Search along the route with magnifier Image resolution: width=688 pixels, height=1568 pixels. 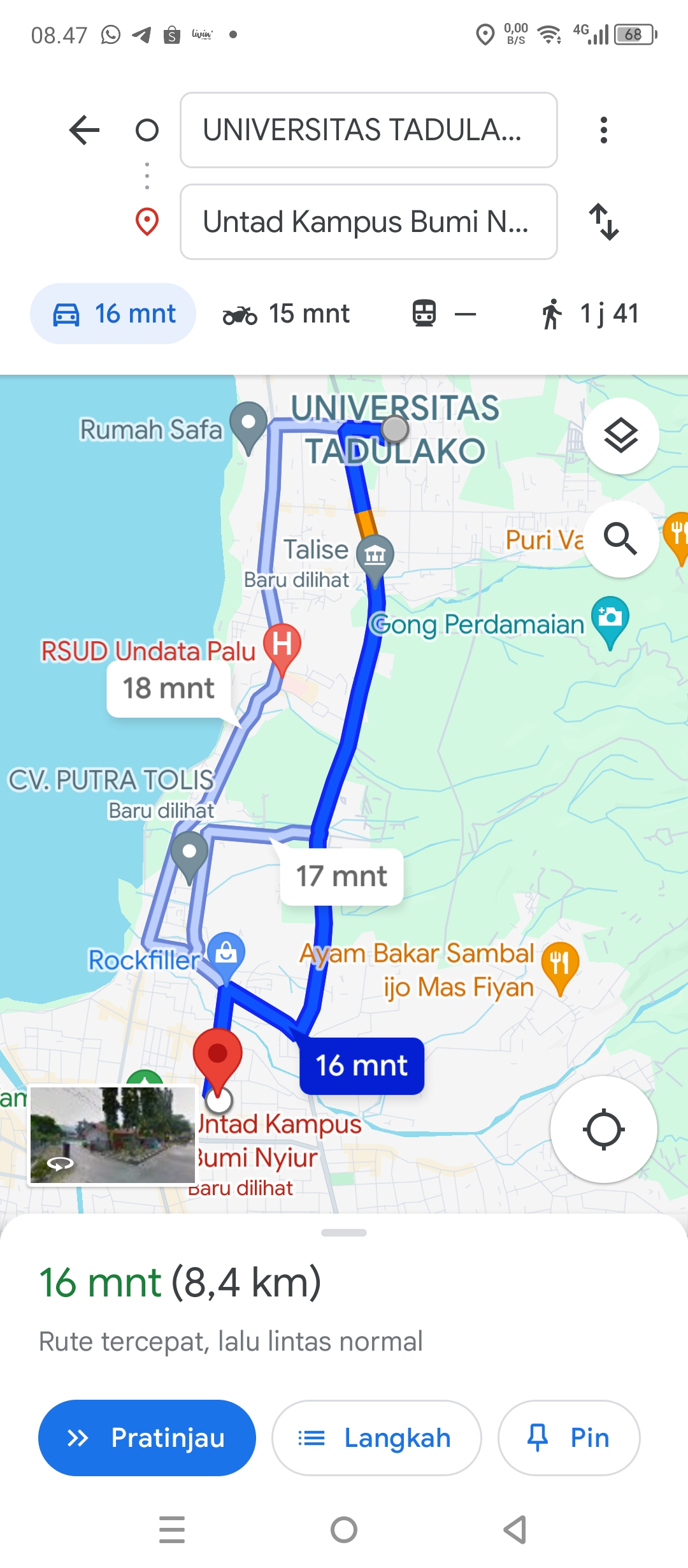tap(621, 539)
